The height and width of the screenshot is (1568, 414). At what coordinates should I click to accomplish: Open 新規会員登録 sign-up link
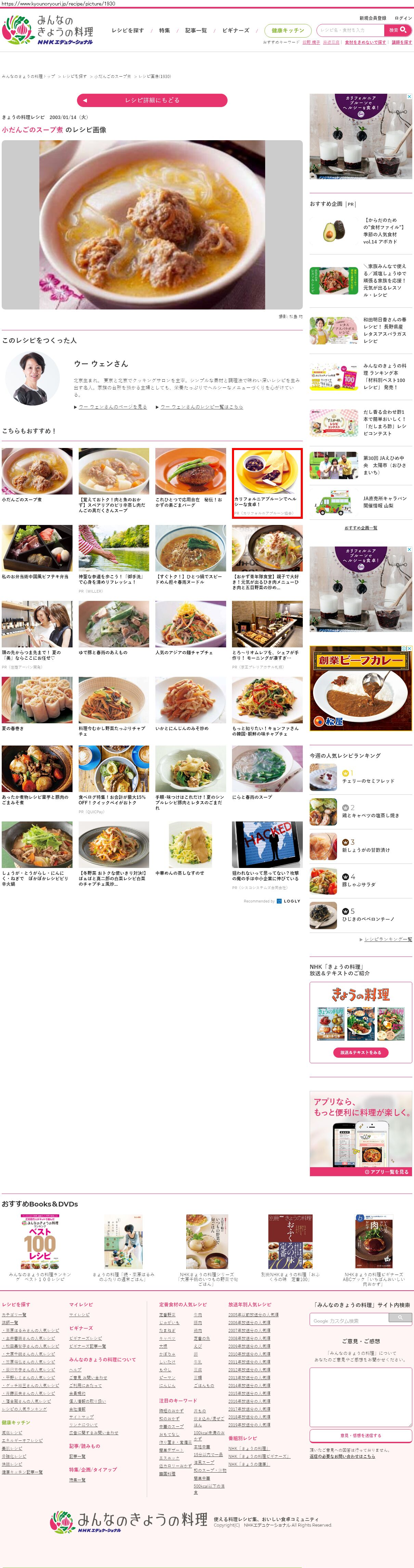373,18
